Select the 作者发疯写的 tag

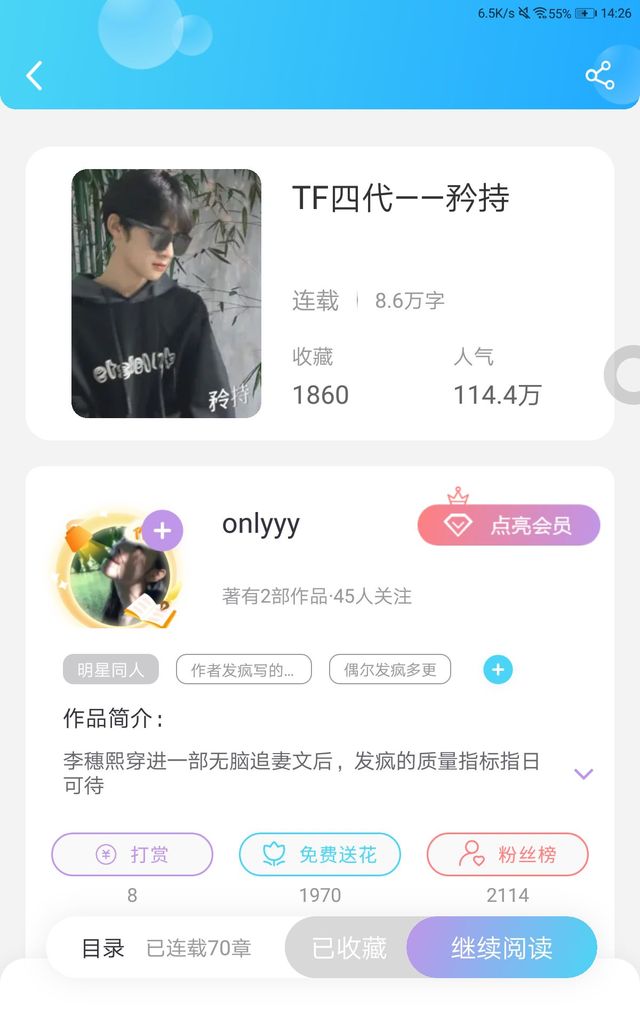(243, 669)
